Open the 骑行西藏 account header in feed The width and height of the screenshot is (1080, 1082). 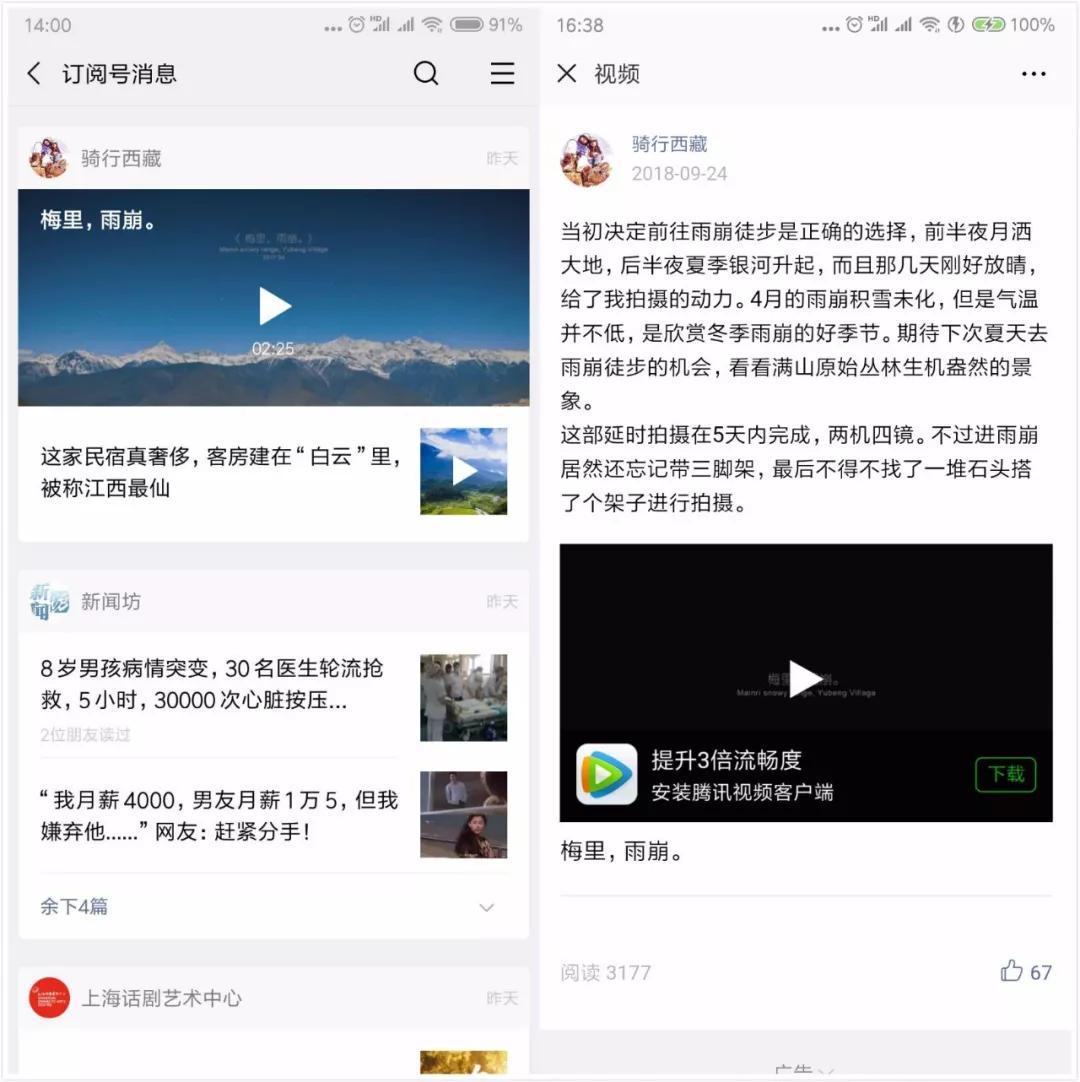pos(120,158)
